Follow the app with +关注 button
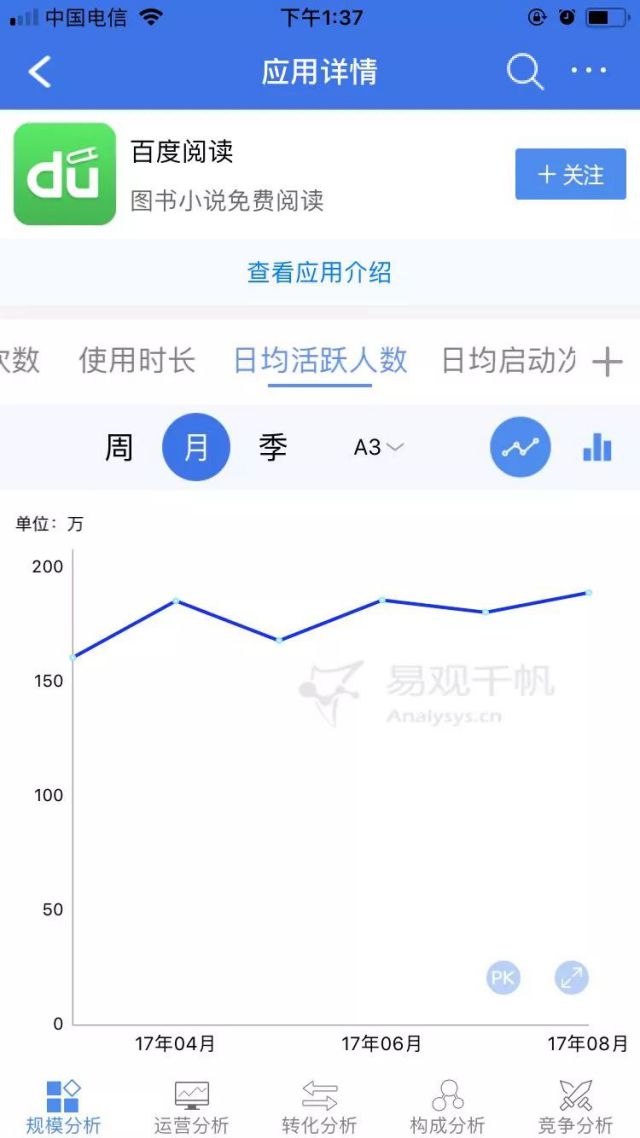640x1138 pixels. click(570, 175)
